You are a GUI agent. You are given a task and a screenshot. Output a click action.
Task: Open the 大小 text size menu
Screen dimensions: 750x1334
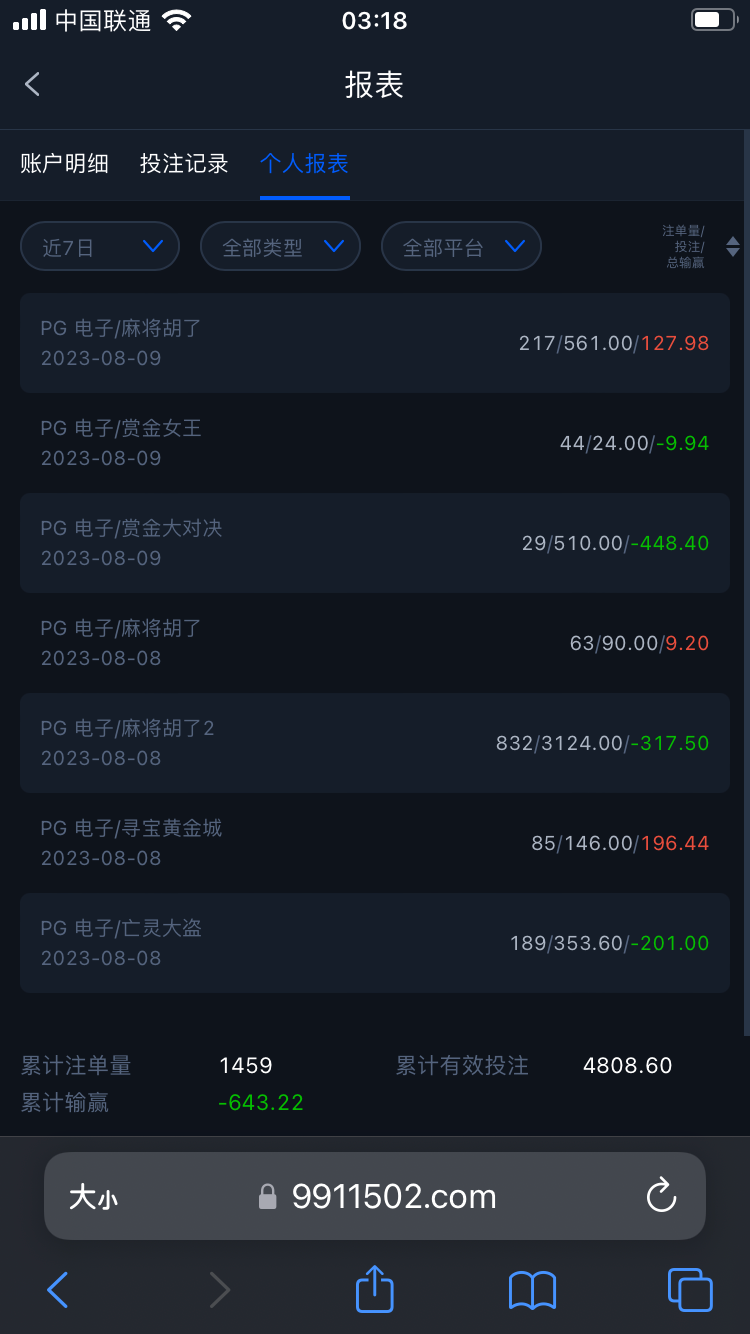tap(93, 1197)
